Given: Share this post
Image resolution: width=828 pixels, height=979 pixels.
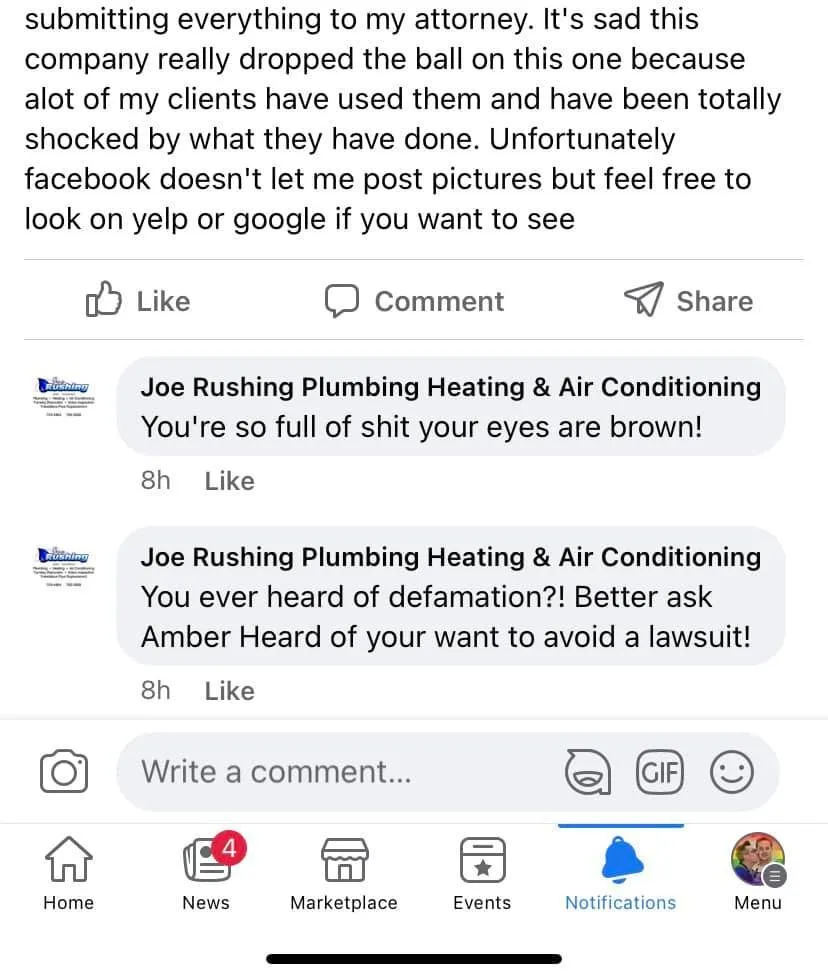Looking at the screenshot, I should [x=688, y=301].
